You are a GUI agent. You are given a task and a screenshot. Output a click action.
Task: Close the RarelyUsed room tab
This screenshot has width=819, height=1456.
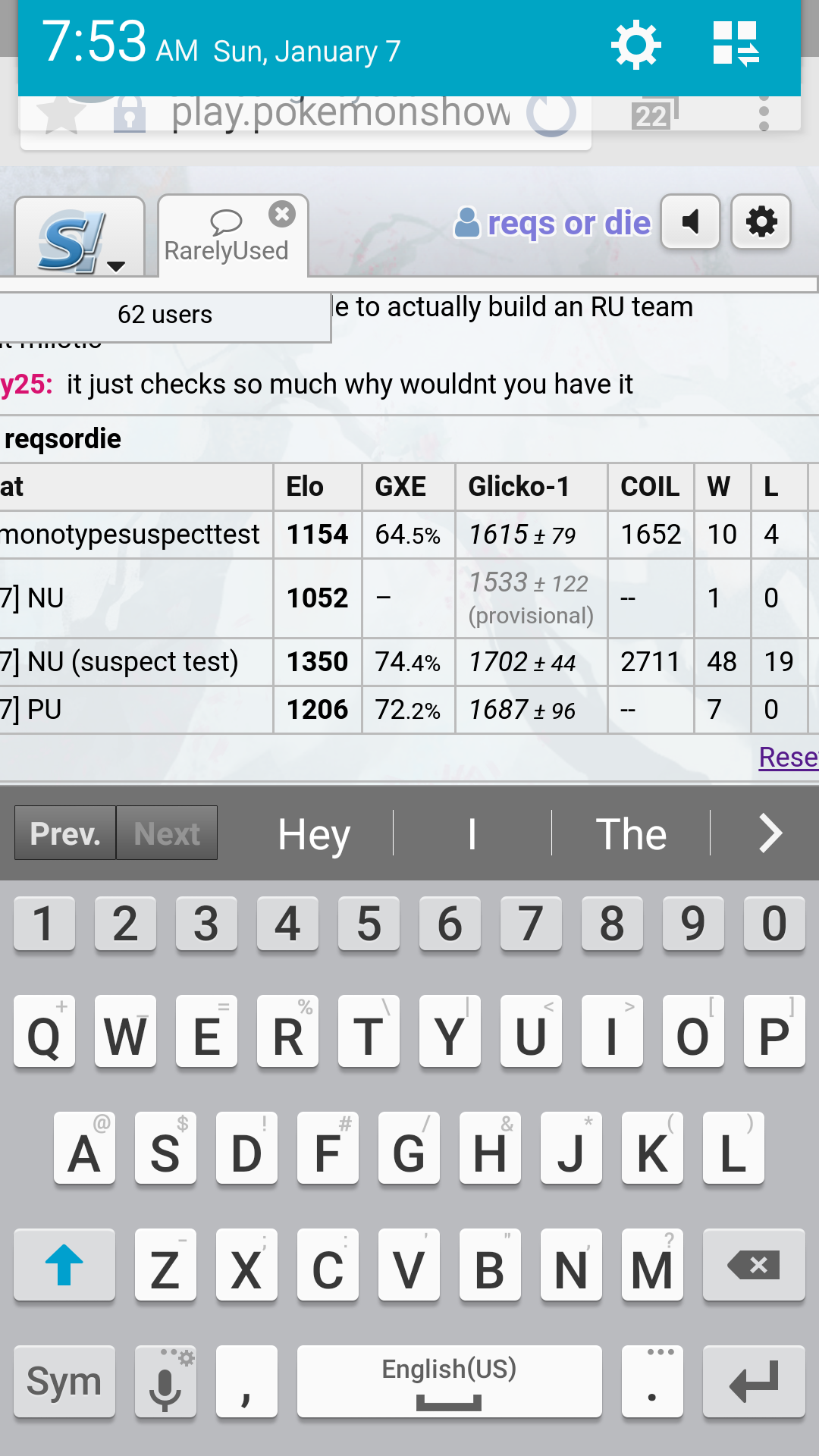click(x=282, y=215)
